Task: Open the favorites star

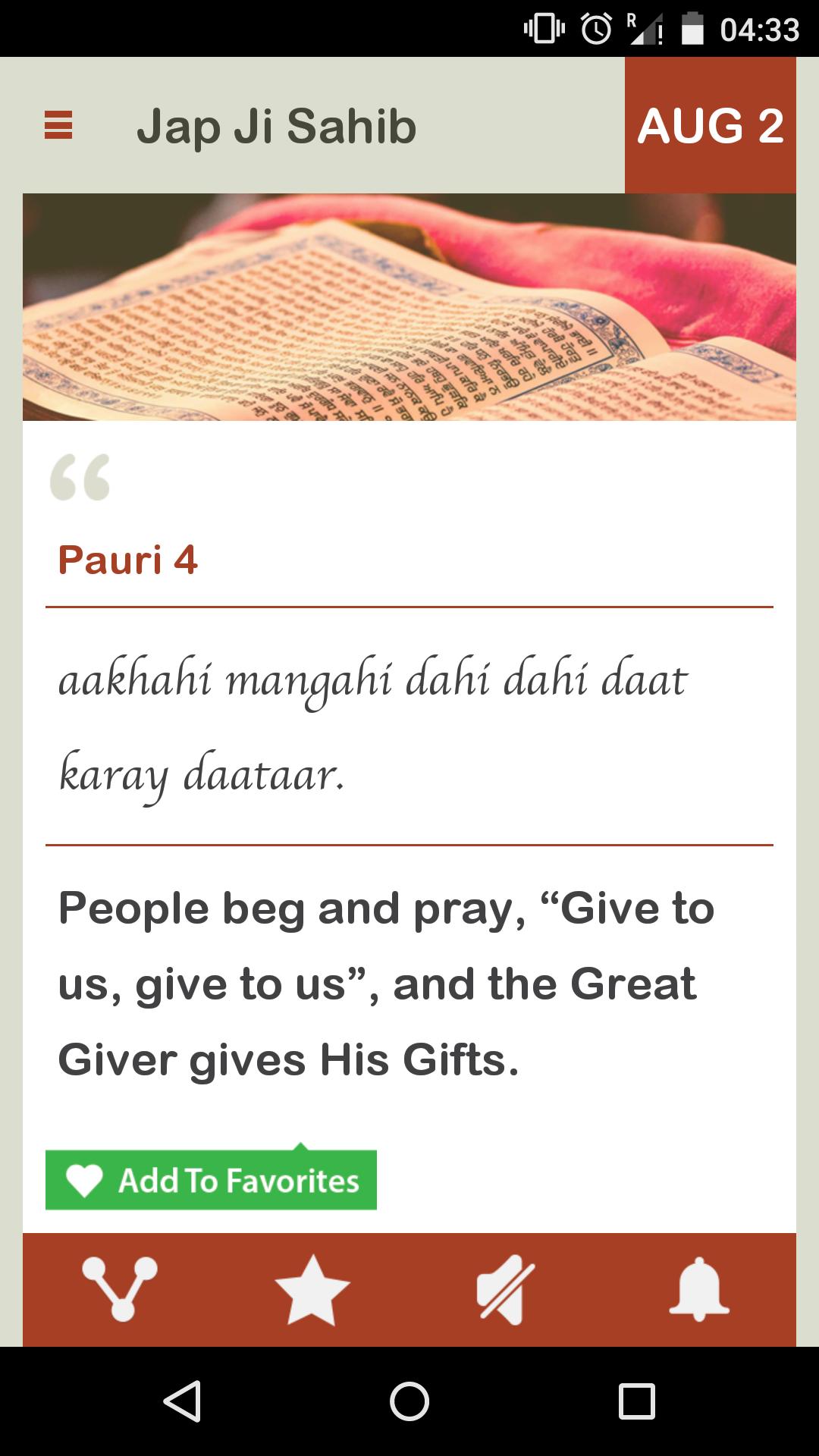Action: pyautogui.click(x=312, y=1288)
